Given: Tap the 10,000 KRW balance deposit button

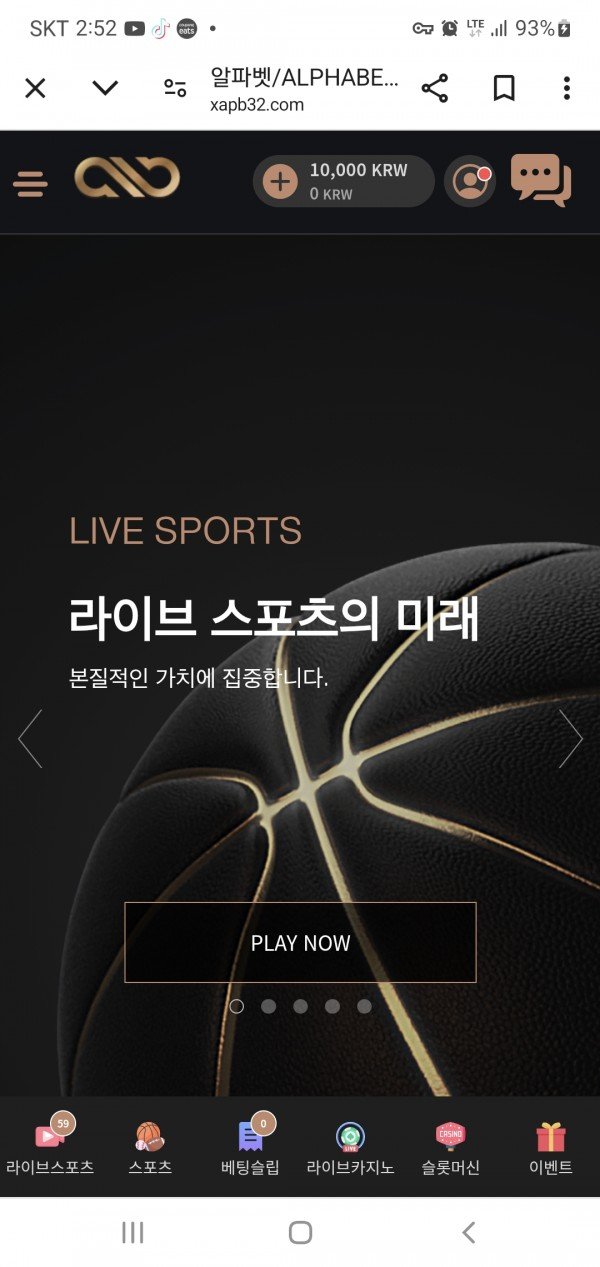Looking at the screenshot, I should click(342, 181).
